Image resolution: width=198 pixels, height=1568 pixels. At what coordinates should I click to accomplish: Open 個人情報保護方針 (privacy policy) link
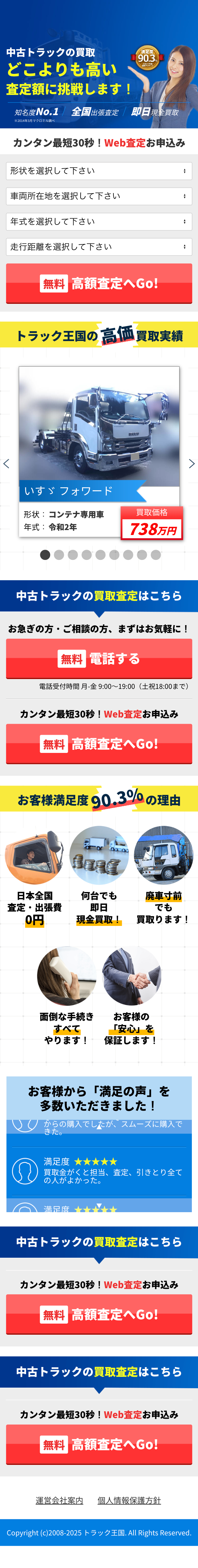coord(129,1500)
